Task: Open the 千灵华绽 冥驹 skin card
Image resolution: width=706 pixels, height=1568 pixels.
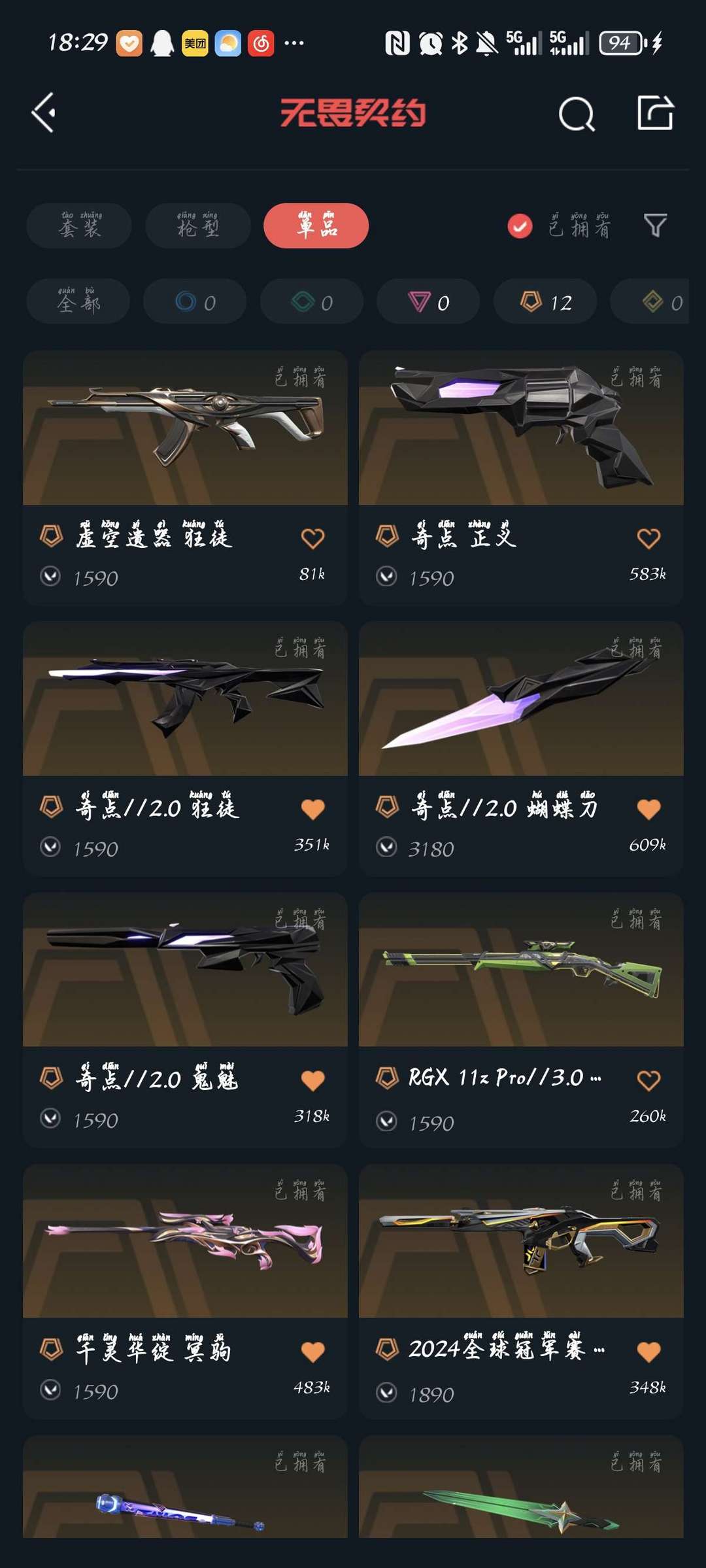Action: 185,1292
